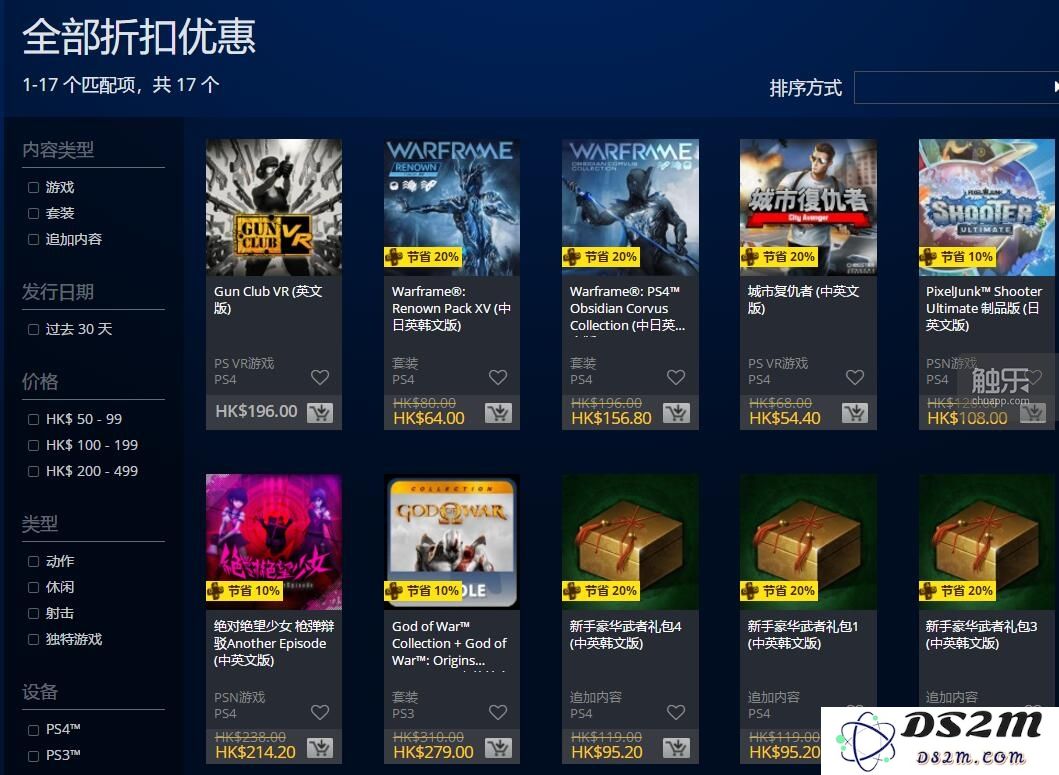Check the 套装 filter box
This screenshot has width=1059, height=775.
pyautogui.click(x=33, y=213)
